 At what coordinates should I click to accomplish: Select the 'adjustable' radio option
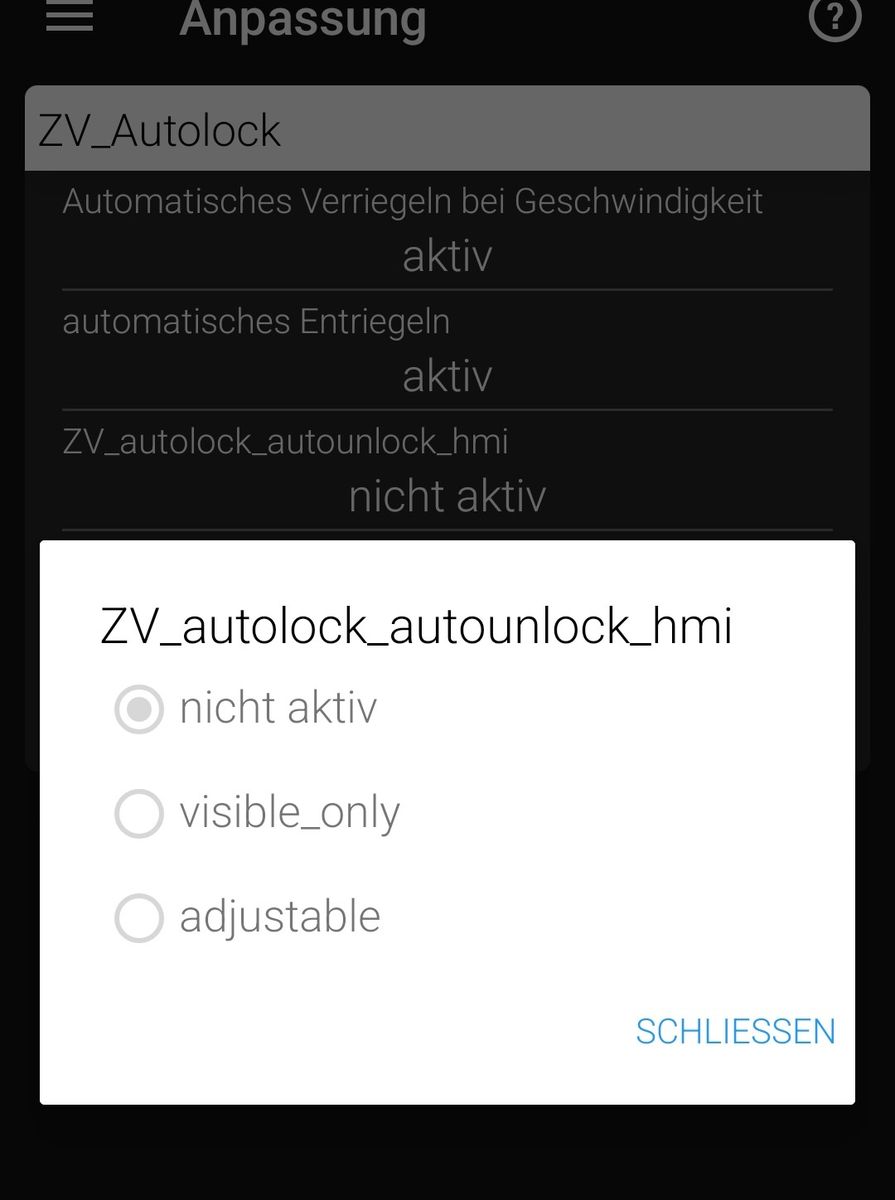pos(139,917)
